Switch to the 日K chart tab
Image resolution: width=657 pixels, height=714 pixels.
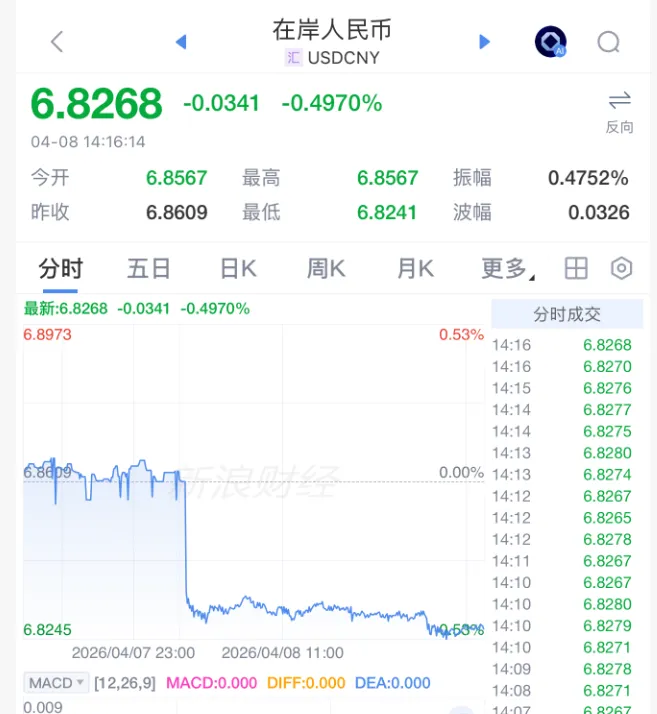pos(238,268)
